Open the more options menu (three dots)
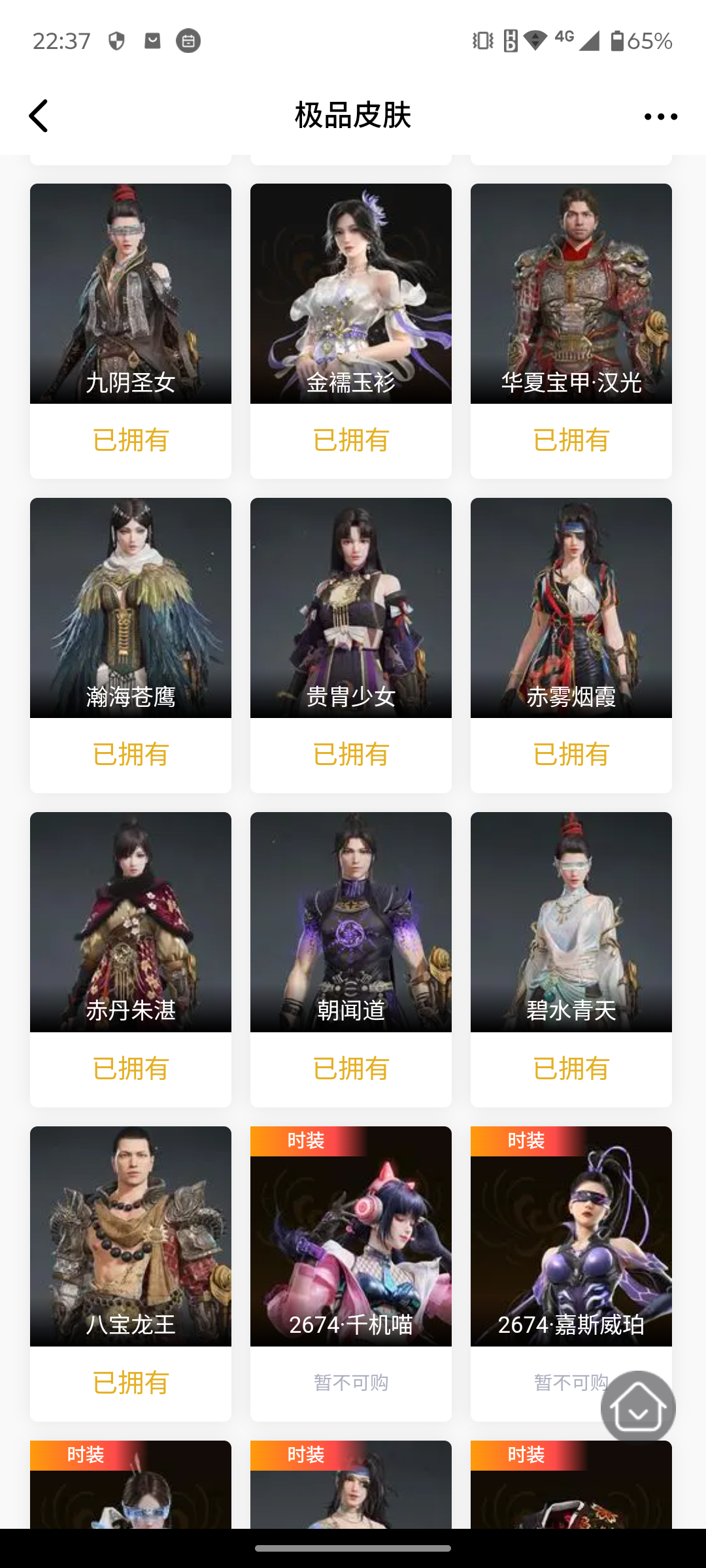706x1568 pixels. (660, 116)
